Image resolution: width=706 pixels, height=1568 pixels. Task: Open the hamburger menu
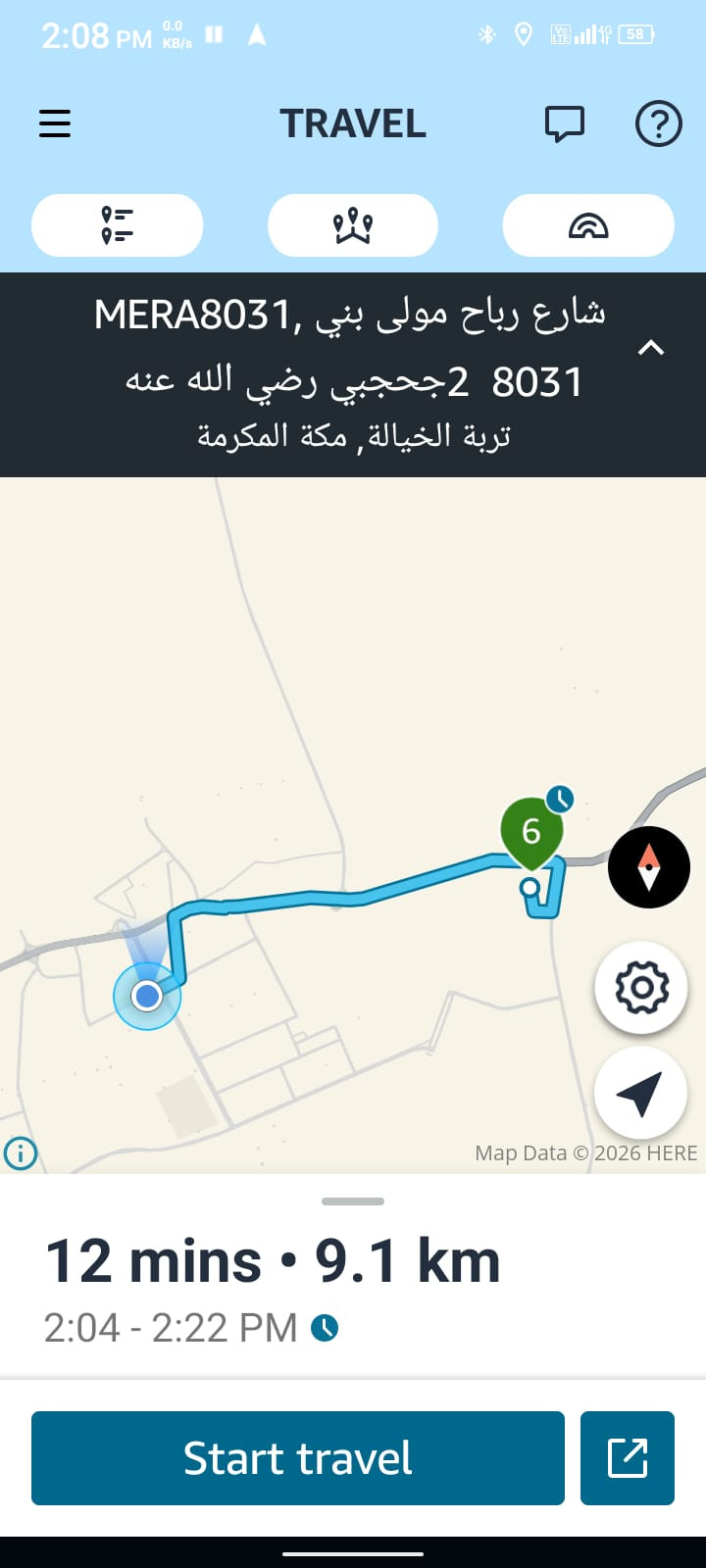55,124
